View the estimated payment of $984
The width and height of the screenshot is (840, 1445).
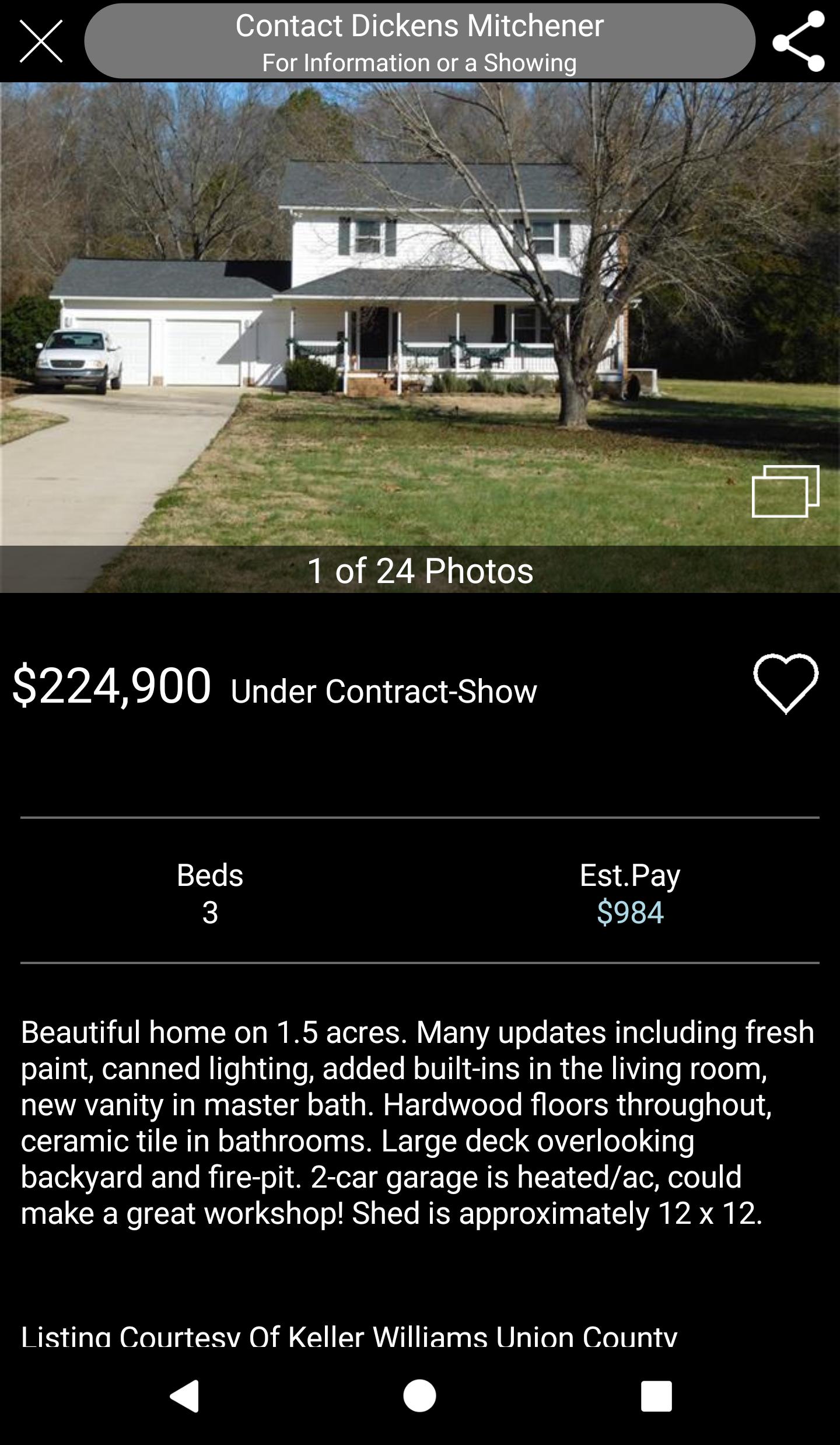click(630, 912)
